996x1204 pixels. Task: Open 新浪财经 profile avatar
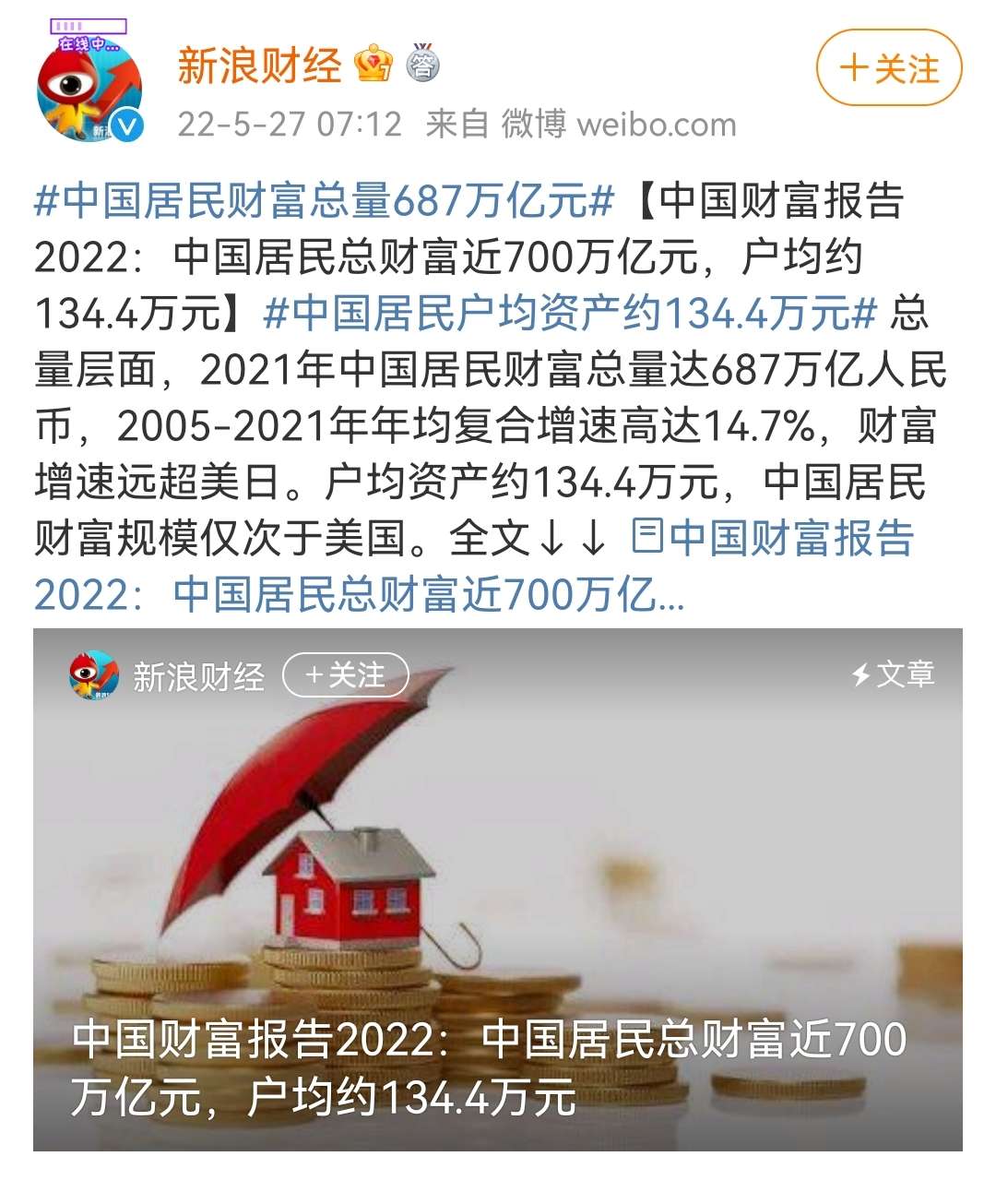(x=89, y=90)
